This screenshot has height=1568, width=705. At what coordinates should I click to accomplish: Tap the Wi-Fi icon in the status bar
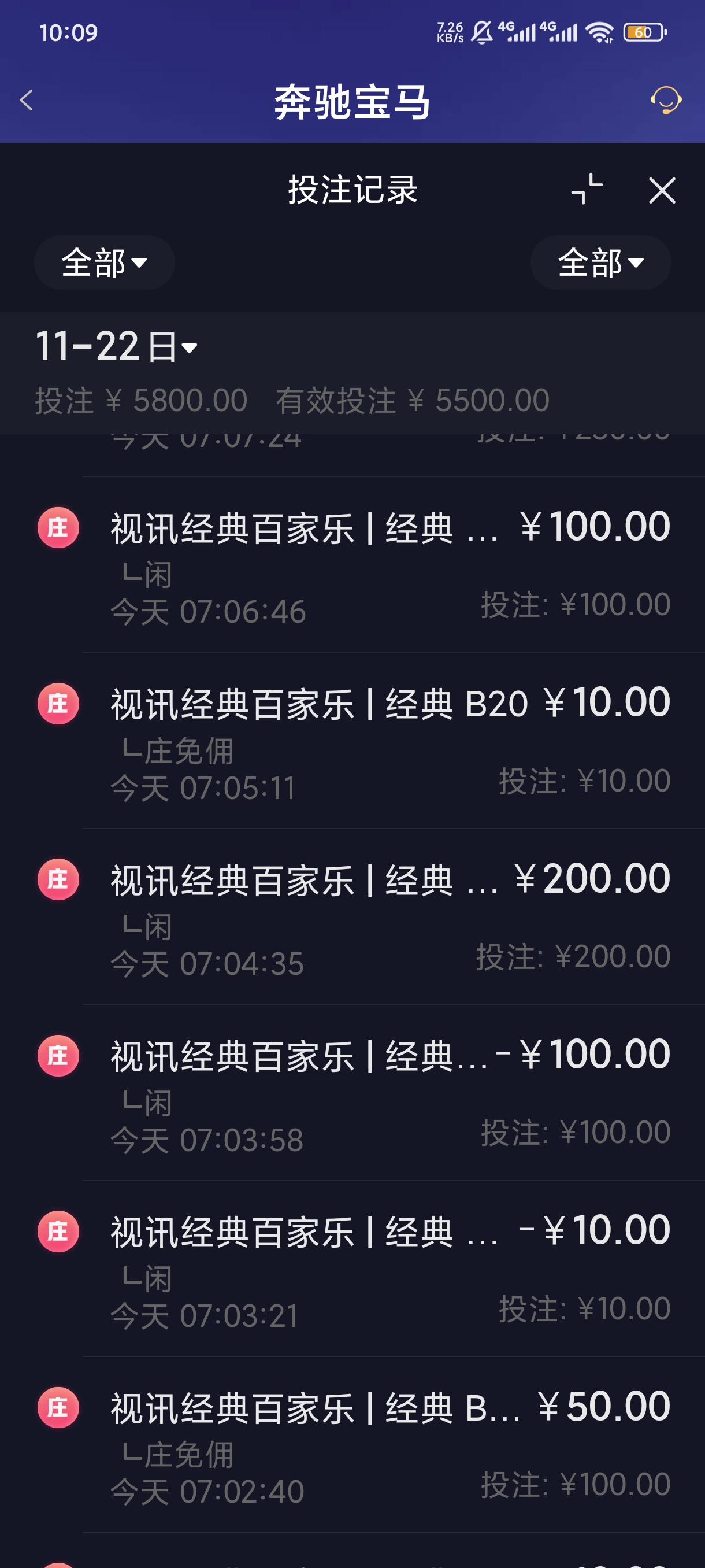599,34
